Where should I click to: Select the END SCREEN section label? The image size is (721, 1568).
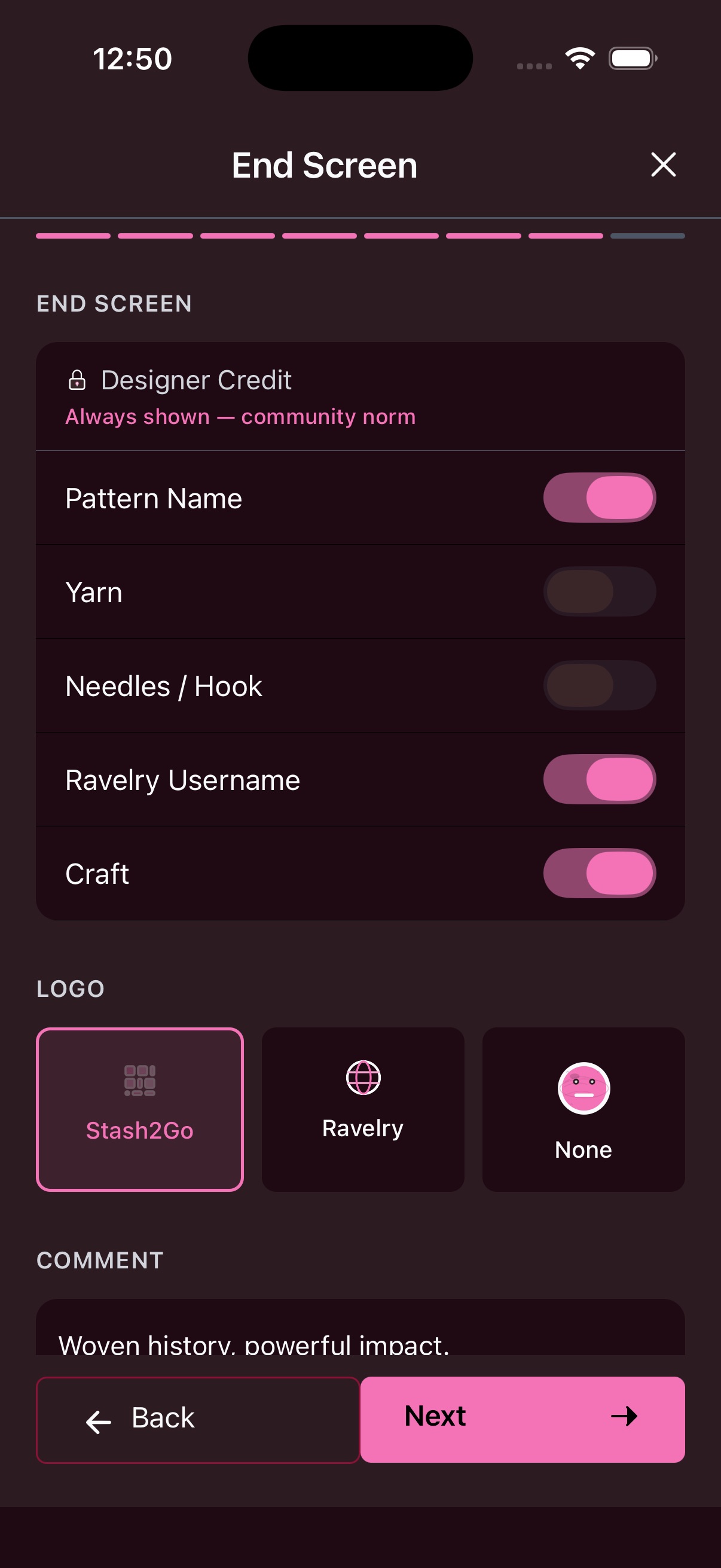[114, 303]
